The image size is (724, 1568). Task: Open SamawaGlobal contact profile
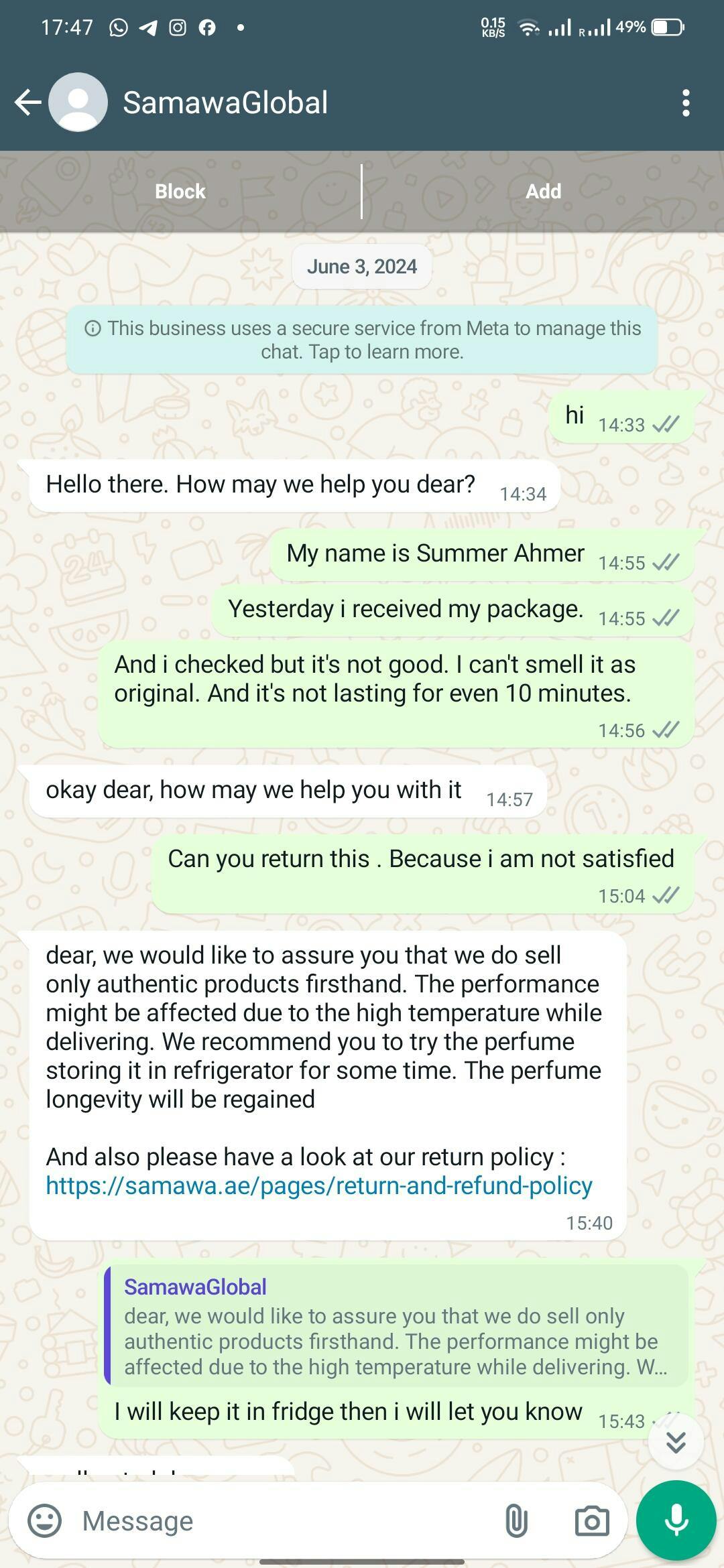tap(225, 103)
